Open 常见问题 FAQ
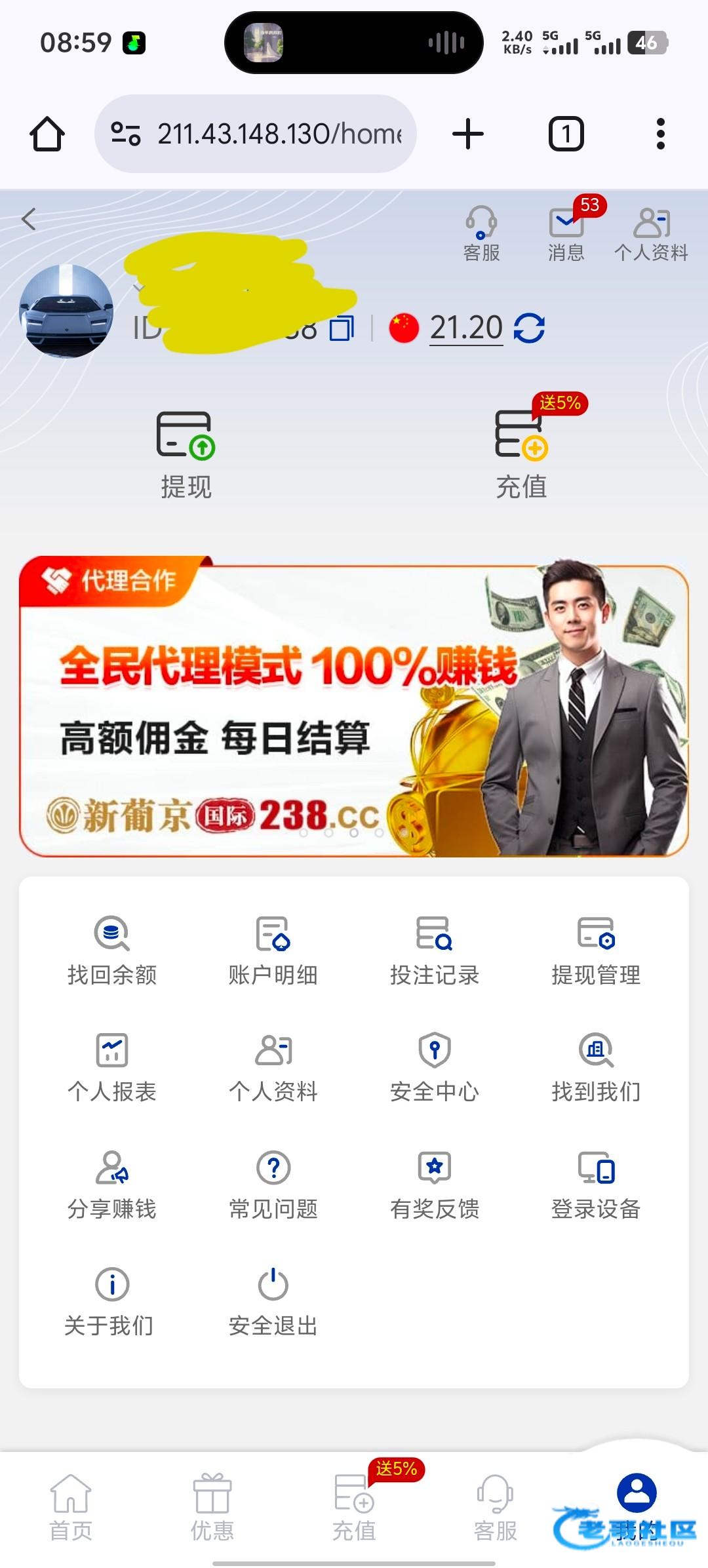Screen dimensions: 708x1568 [273, 1184]
